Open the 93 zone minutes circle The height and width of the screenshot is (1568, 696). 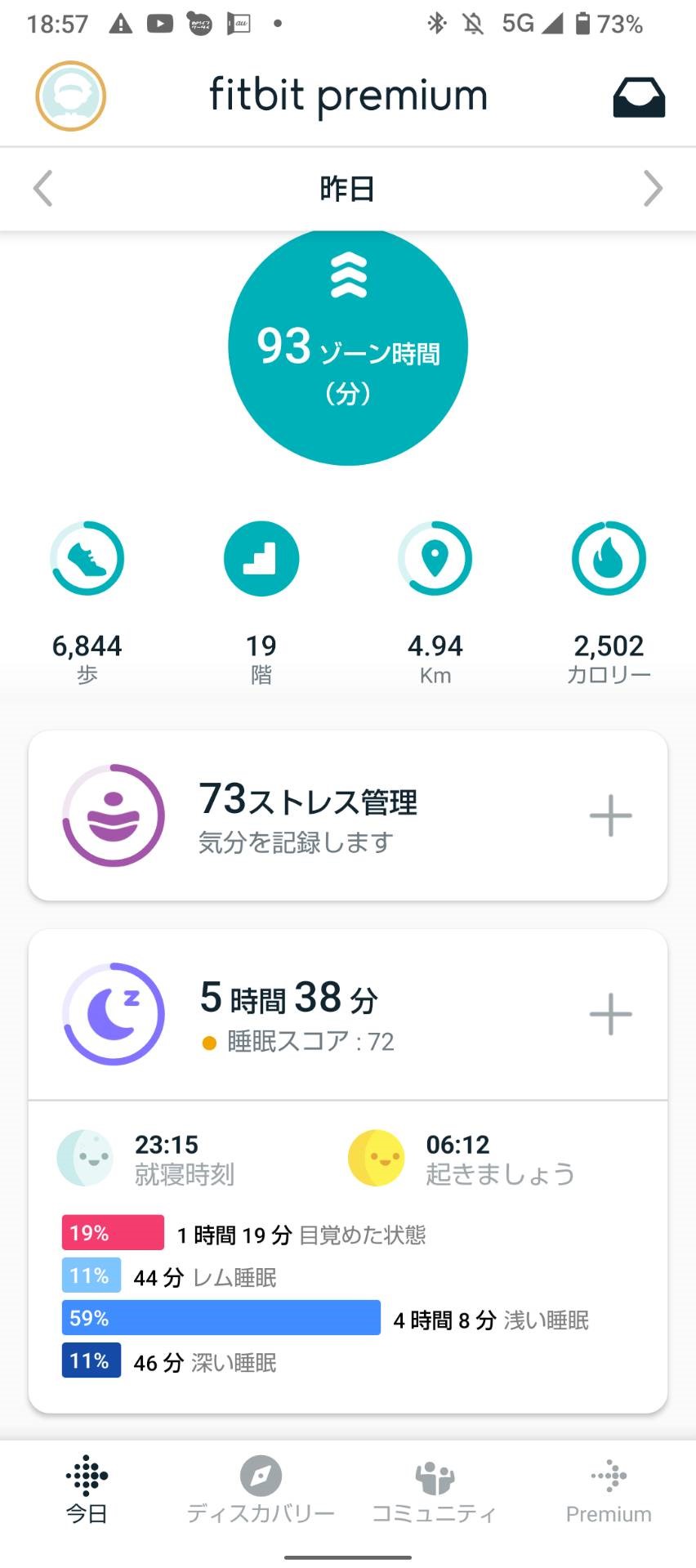348,346
